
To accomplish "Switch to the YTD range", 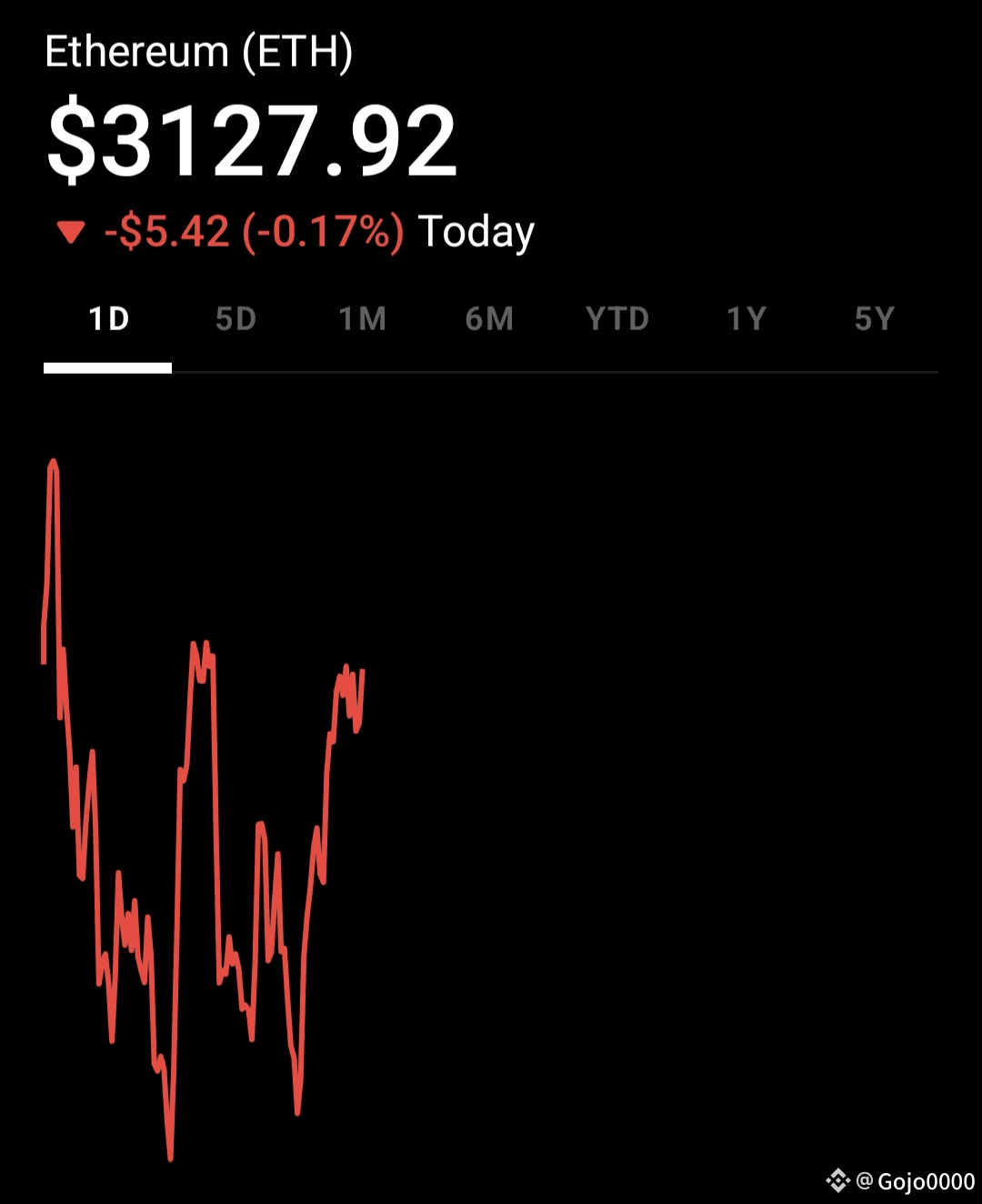I will pyautogui.click(x=617, y=320).
